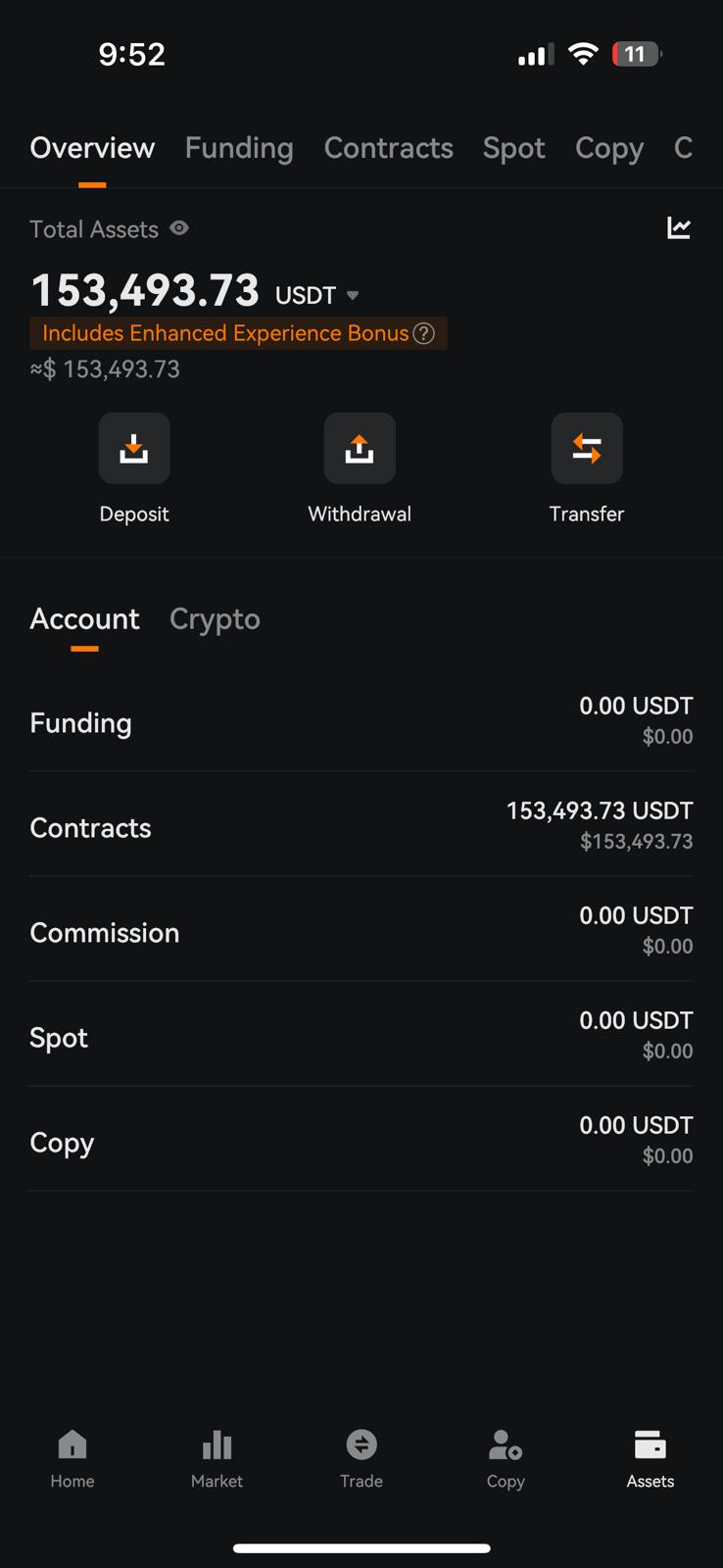Switch to the Funding top tab
Screen dimensions: 723x1568
[x=239, y=148]
